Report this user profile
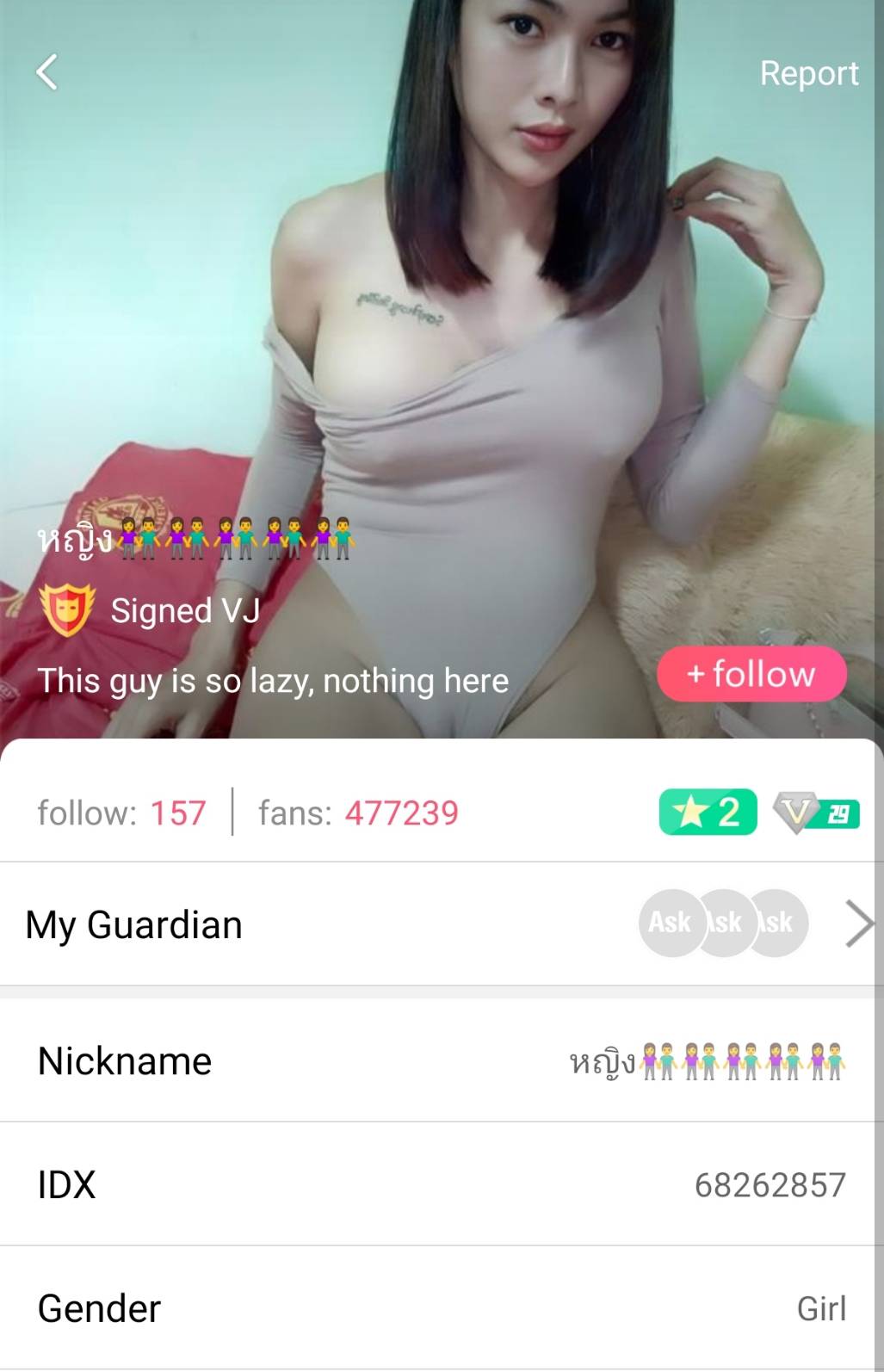The width and height of the screenshot is (884, 1372). (808, 74)
